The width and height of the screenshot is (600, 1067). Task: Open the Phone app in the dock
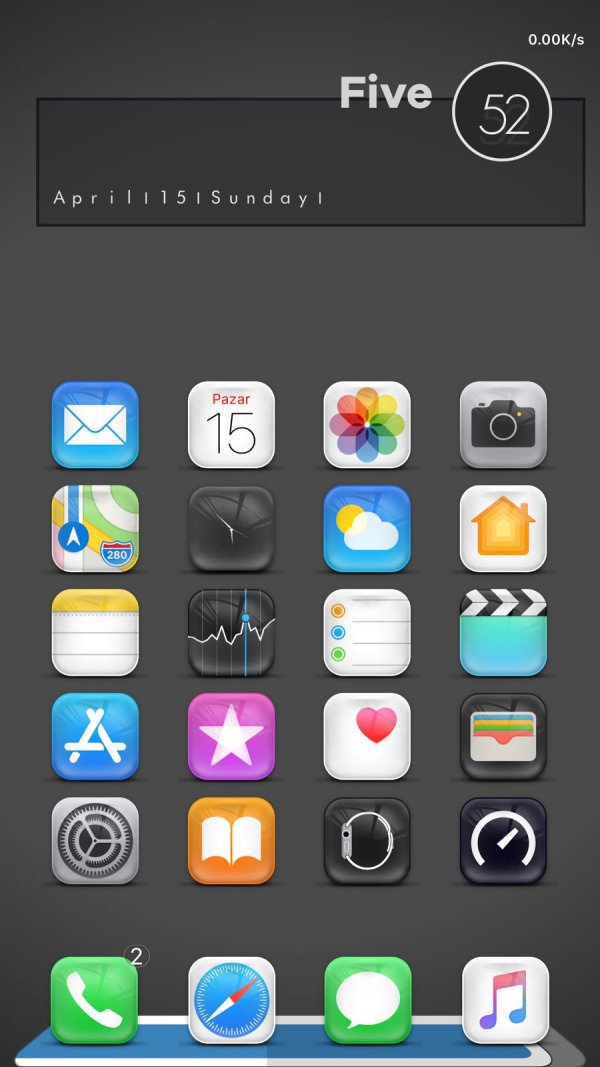(95, 1000)
